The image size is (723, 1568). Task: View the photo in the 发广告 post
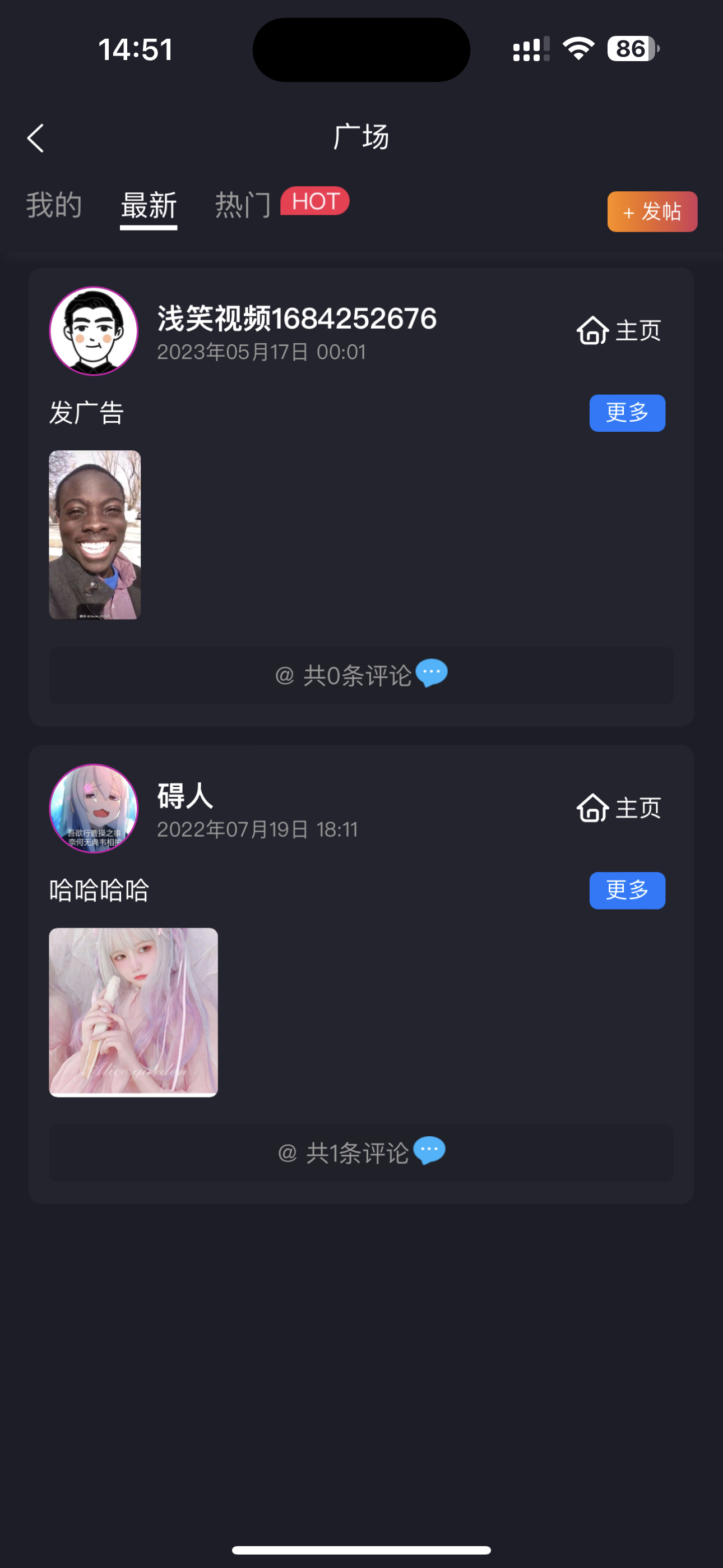pos(95,534)
